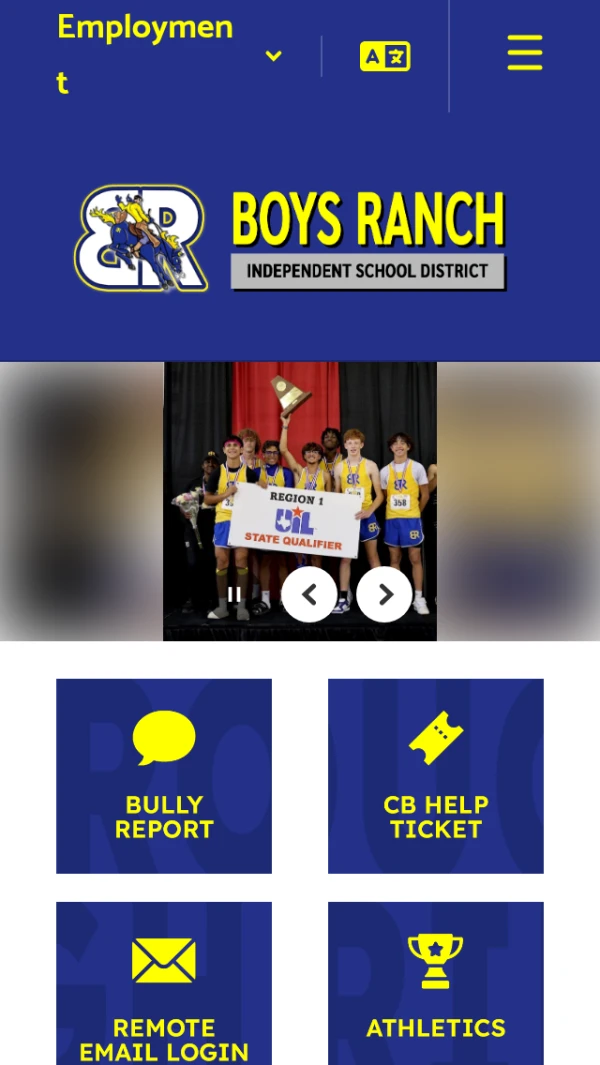
Task: Pause the photo slideshow
Action: (235, 595)
